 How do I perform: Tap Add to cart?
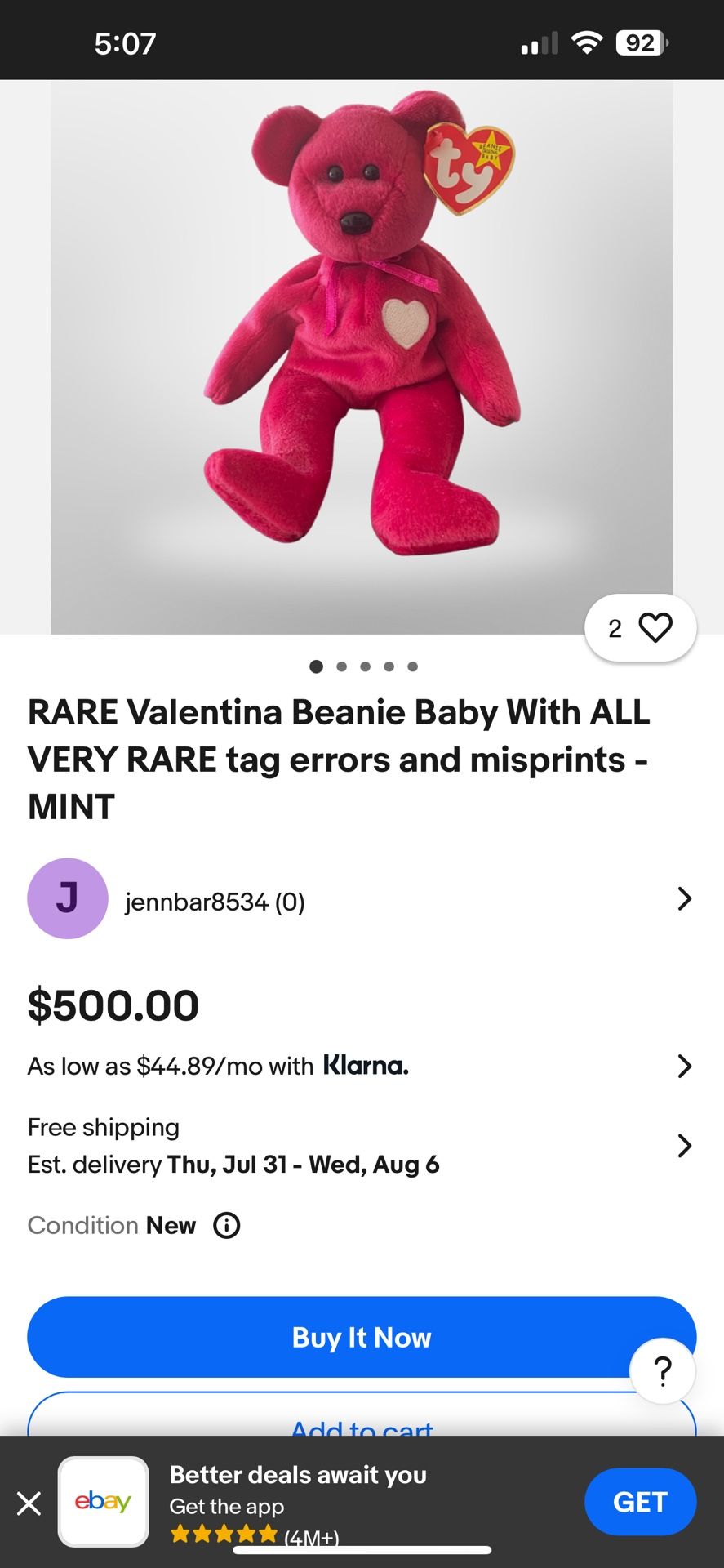tap(362, 1429)
